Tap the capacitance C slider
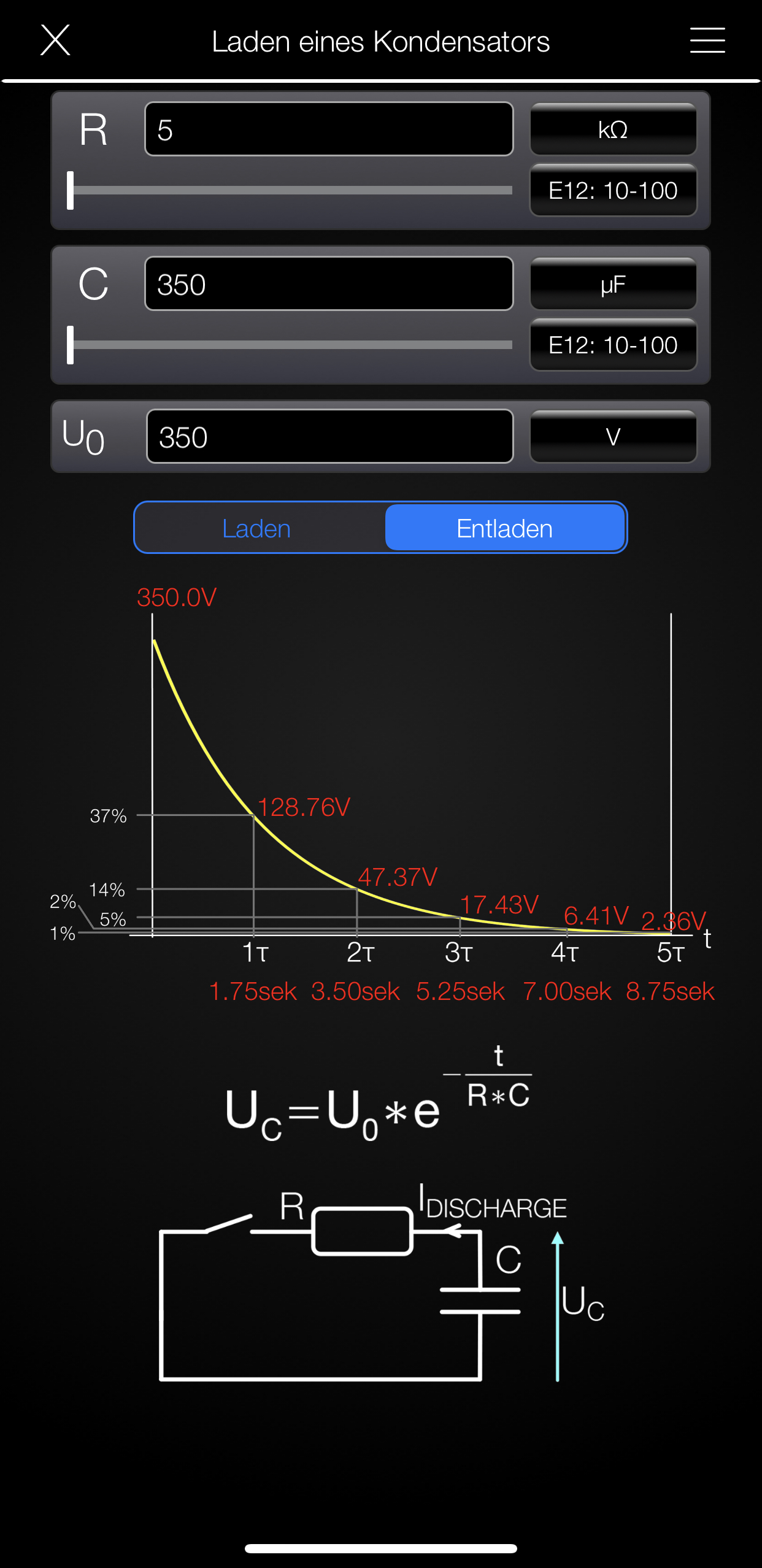762x1568 pixels. (x=291, y=345)
